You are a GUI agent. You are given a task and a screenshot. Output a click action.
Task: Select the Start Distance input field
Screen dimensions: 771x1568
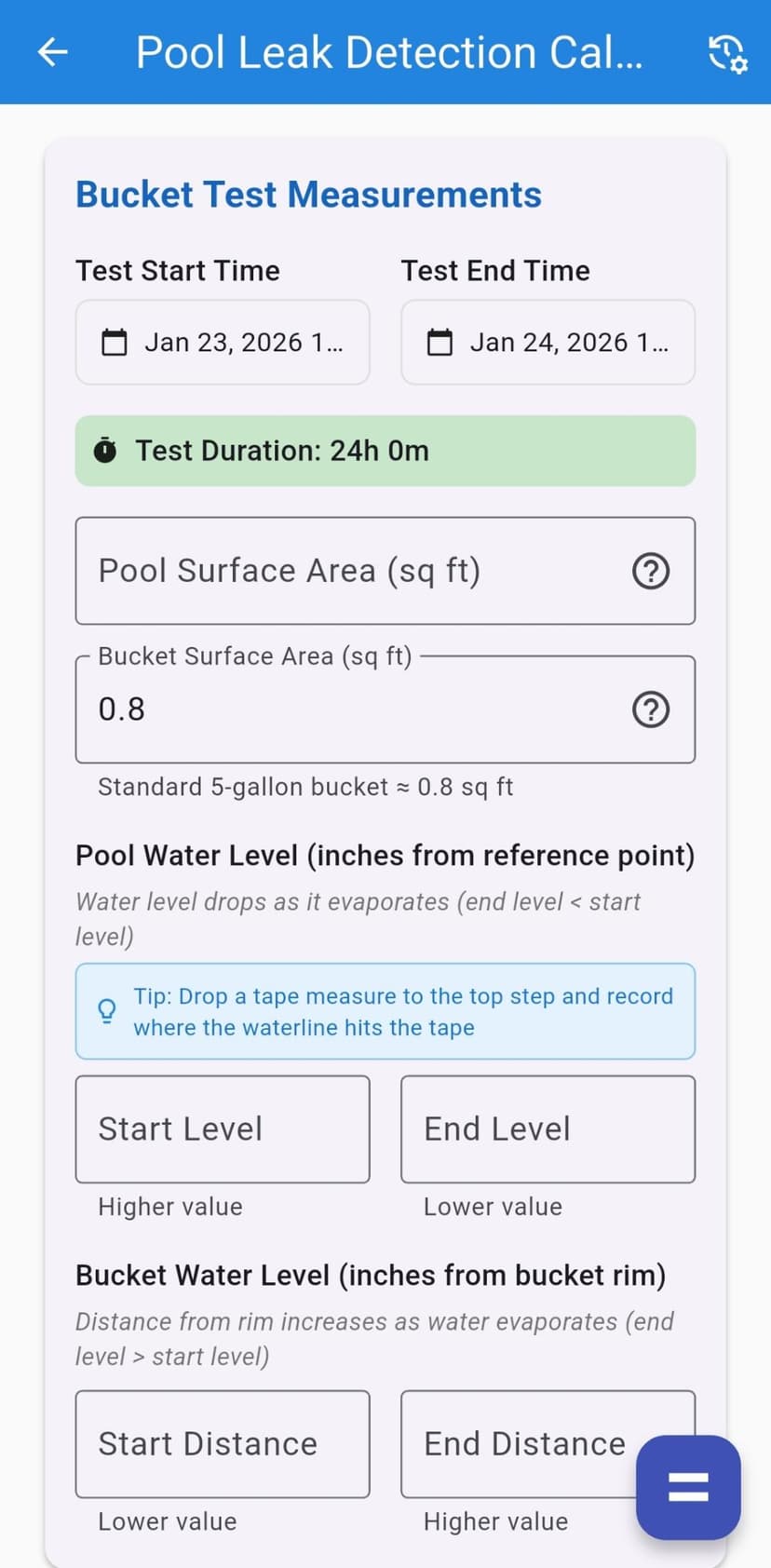[222, 1444]
